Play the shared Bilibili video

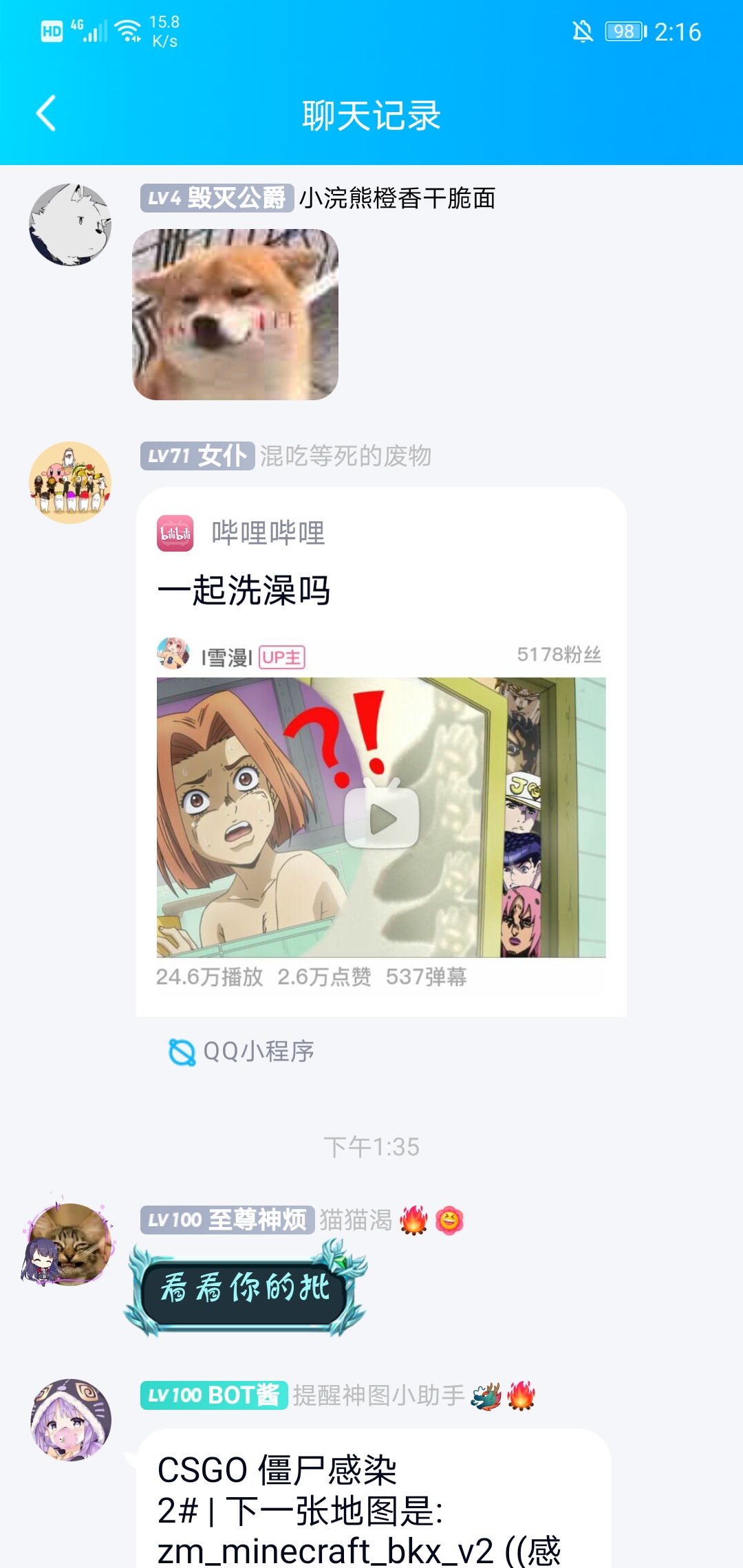coord(381,818)
